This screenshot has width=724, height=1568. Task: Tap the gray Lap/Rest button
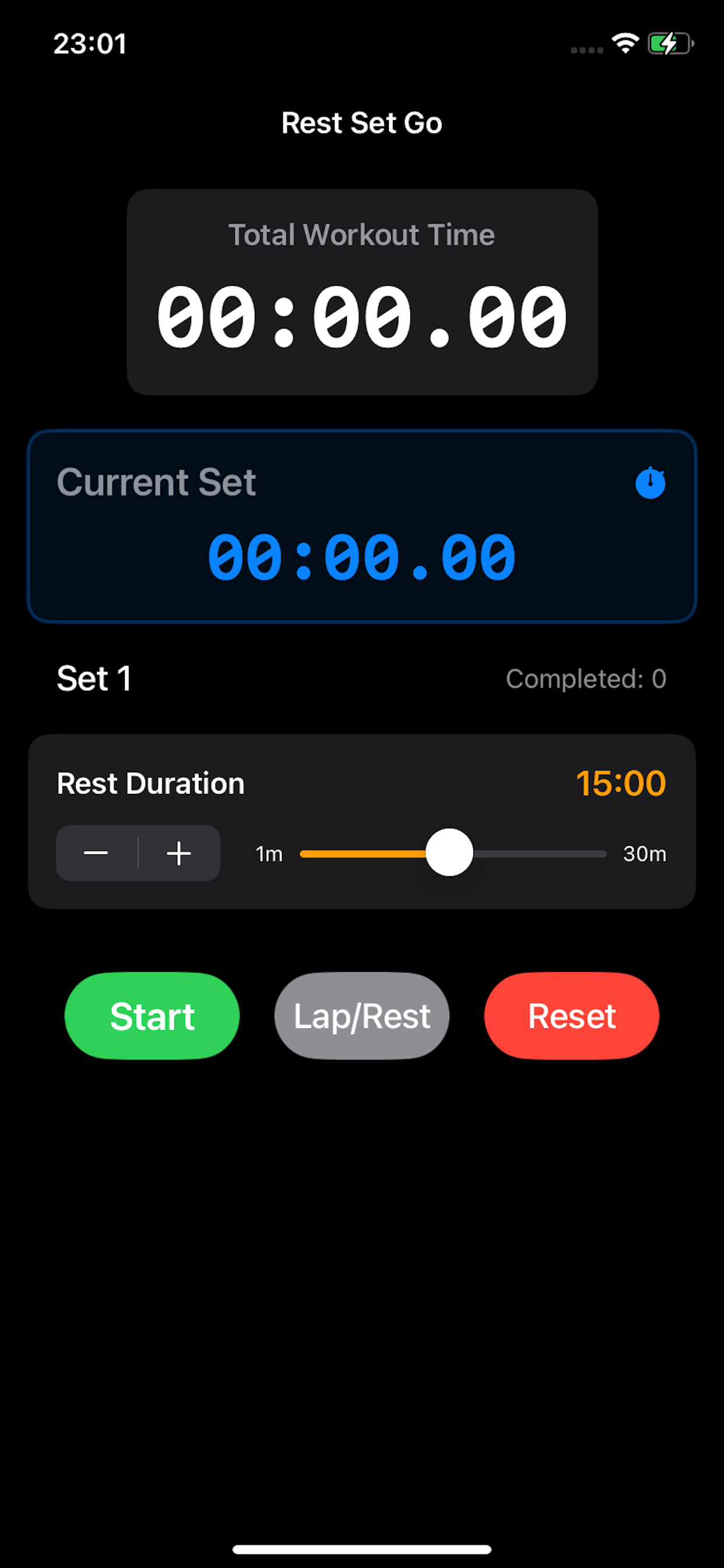(361, 1014)
